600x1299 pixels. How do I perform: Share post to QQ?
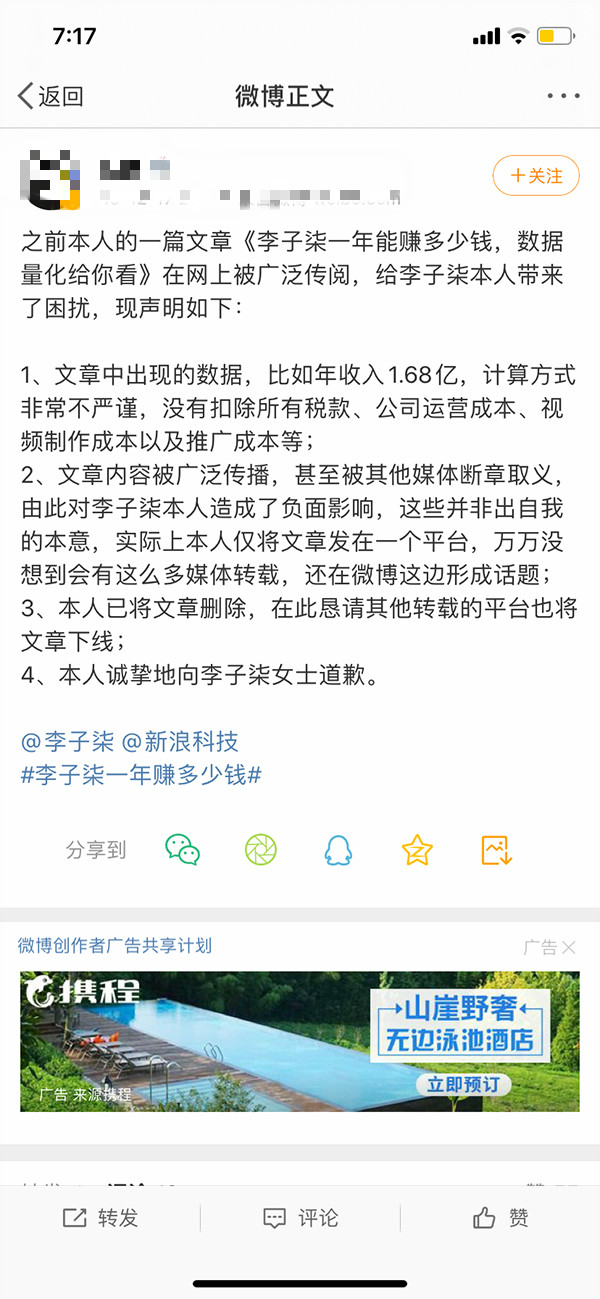339,850
